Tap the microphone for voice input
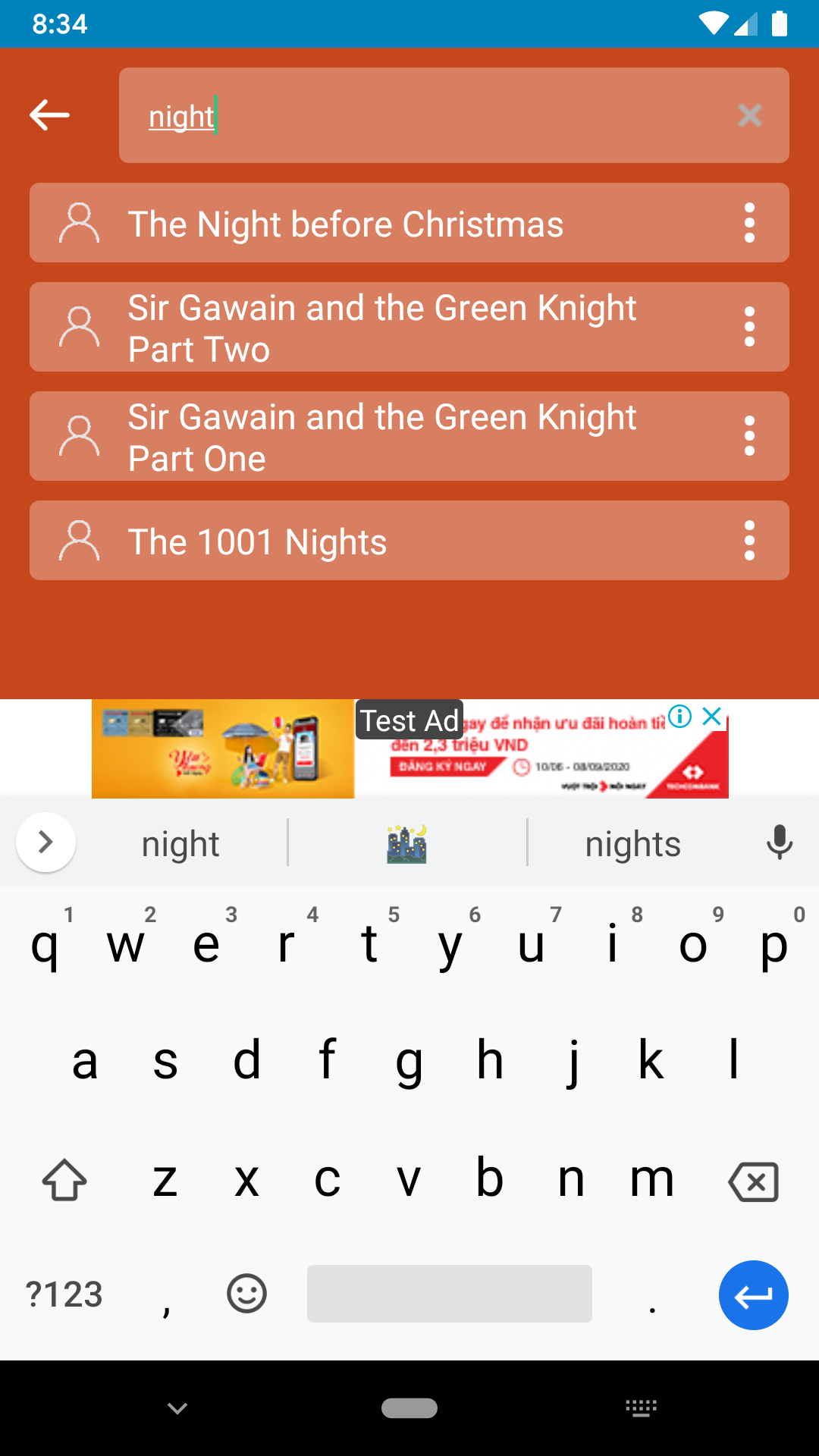The image size is (819, 1456). [780, 842]
